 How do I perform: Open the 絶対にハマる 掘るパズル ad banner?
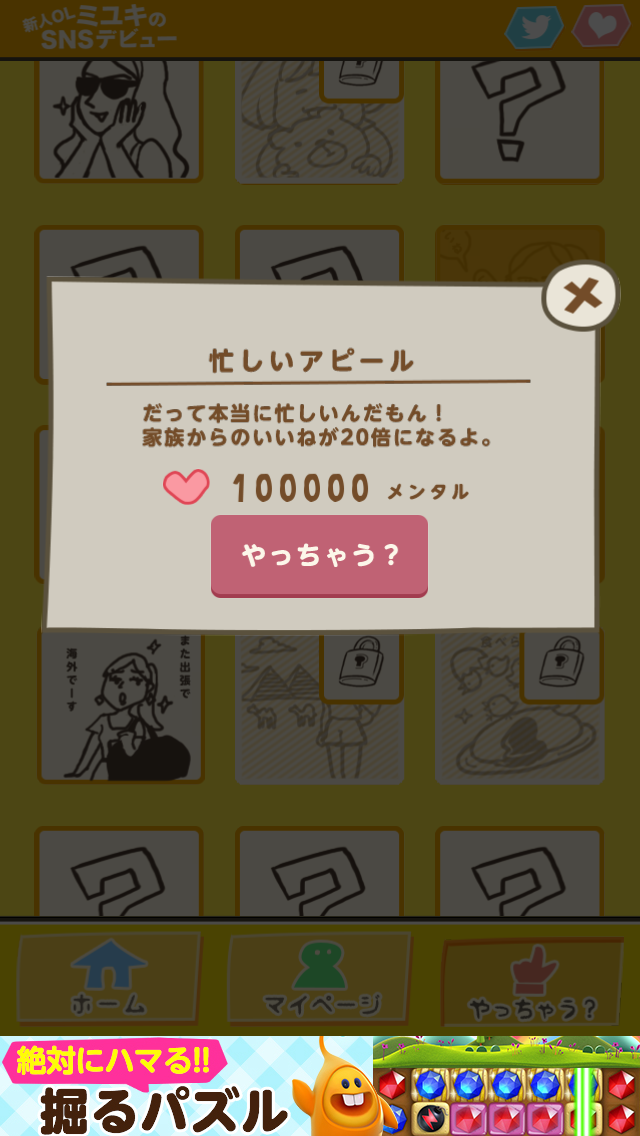320,1086
